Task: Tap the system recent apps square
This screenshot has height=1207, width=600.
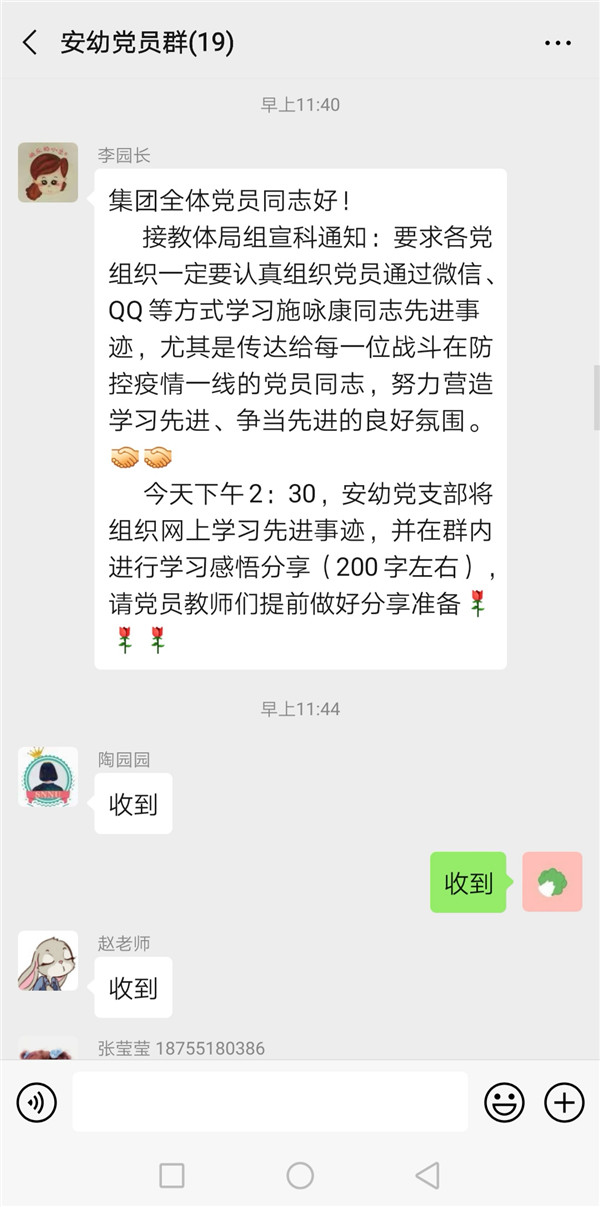Action: [x=172, y=1175]
